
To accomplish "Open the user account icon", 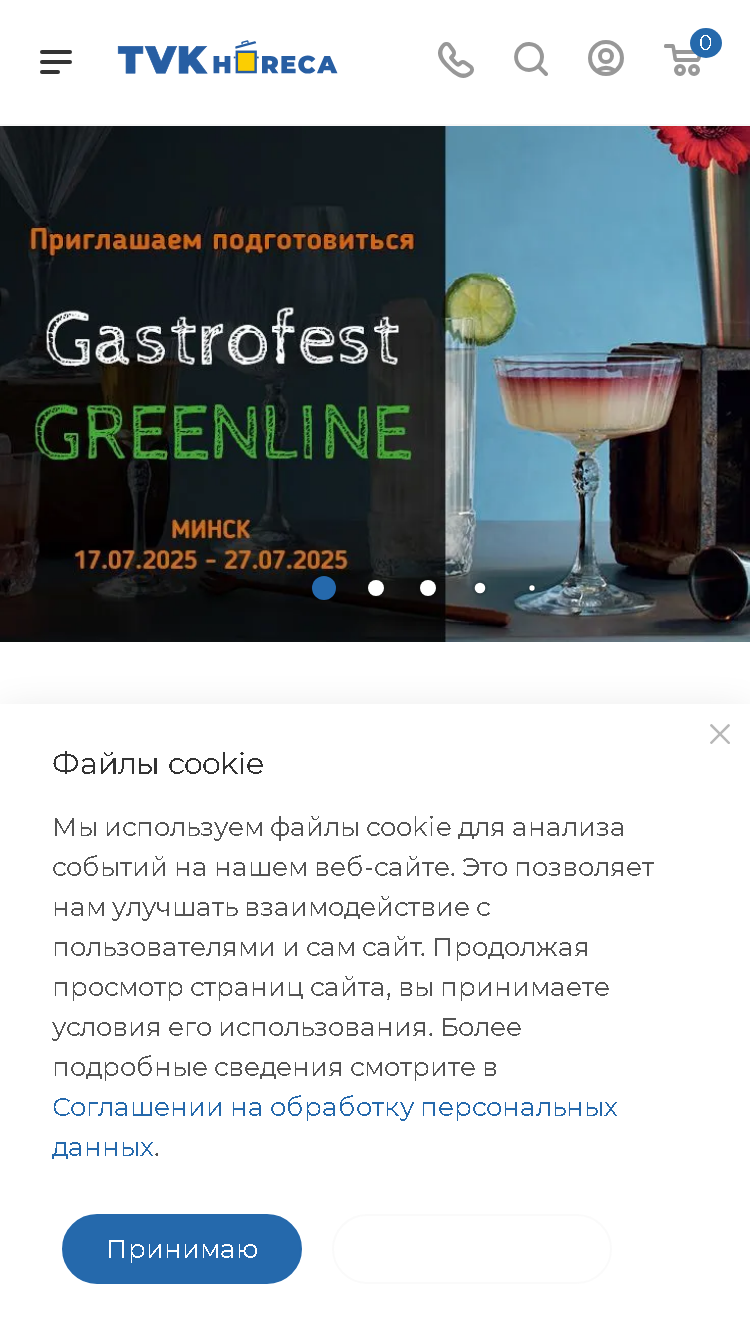I will (606, 59).
